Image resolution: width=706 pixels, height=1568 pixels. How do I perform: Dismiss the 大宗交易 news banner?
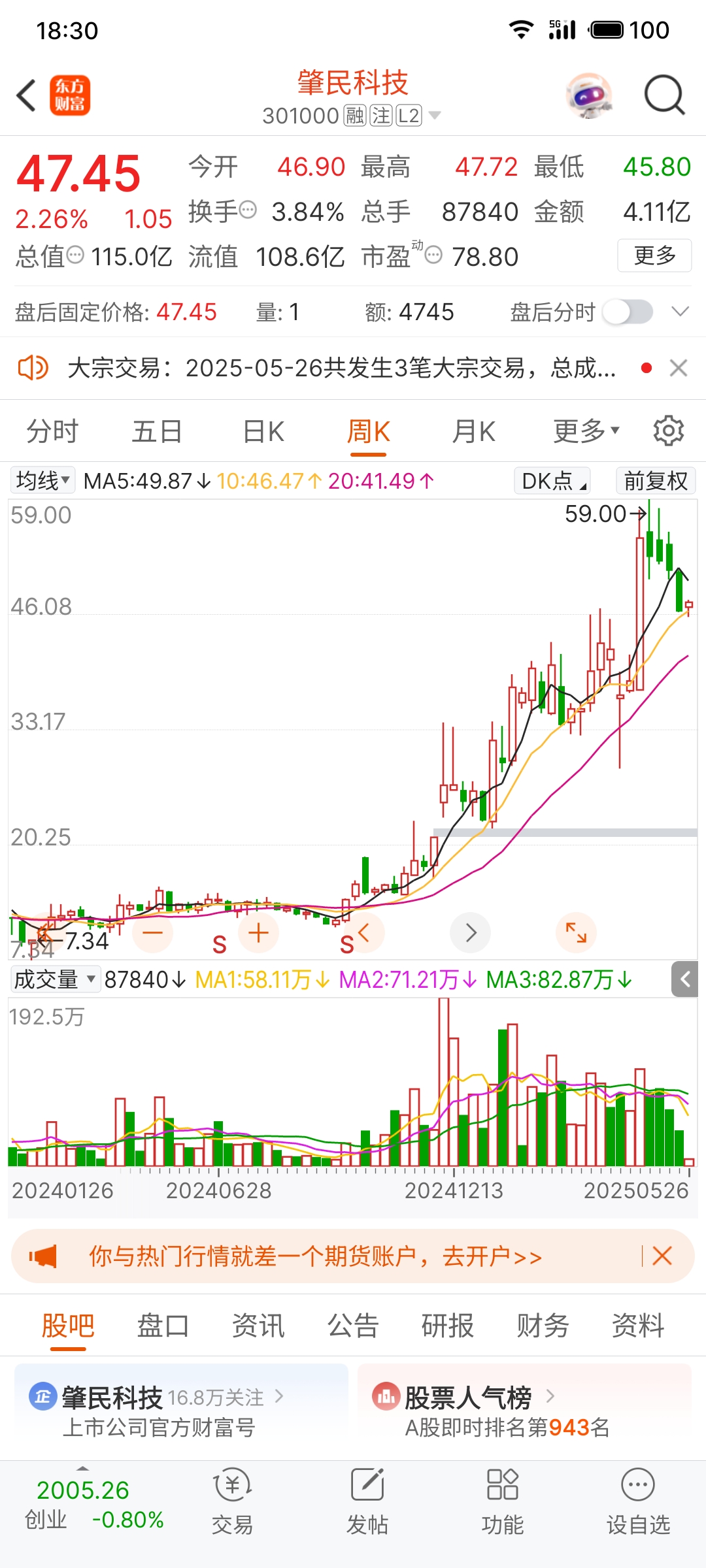[679, 368]
